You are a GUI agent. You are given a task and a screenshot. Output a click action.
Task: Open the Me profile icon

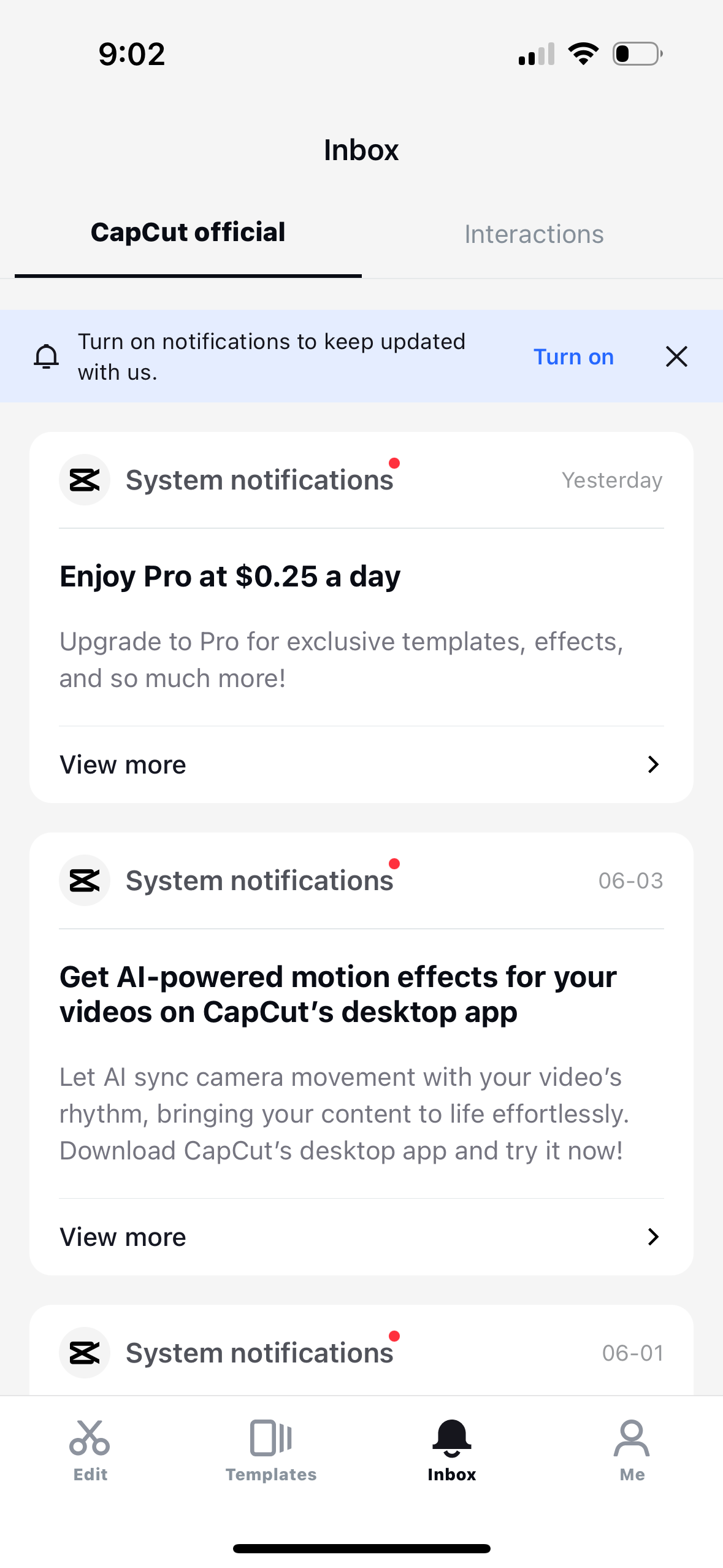[631, 1437]
